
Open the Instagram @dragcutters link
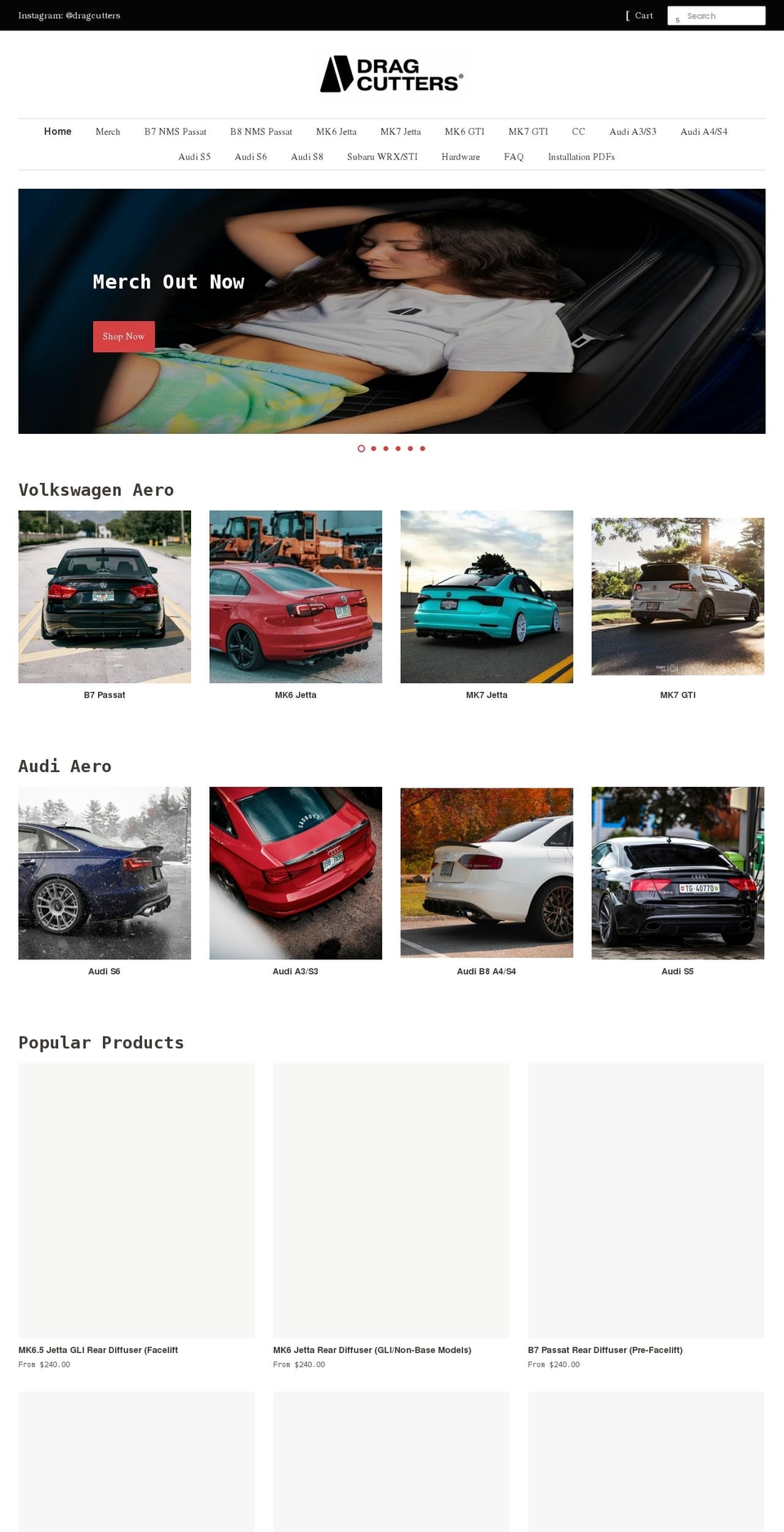click(x=70, y=16)
